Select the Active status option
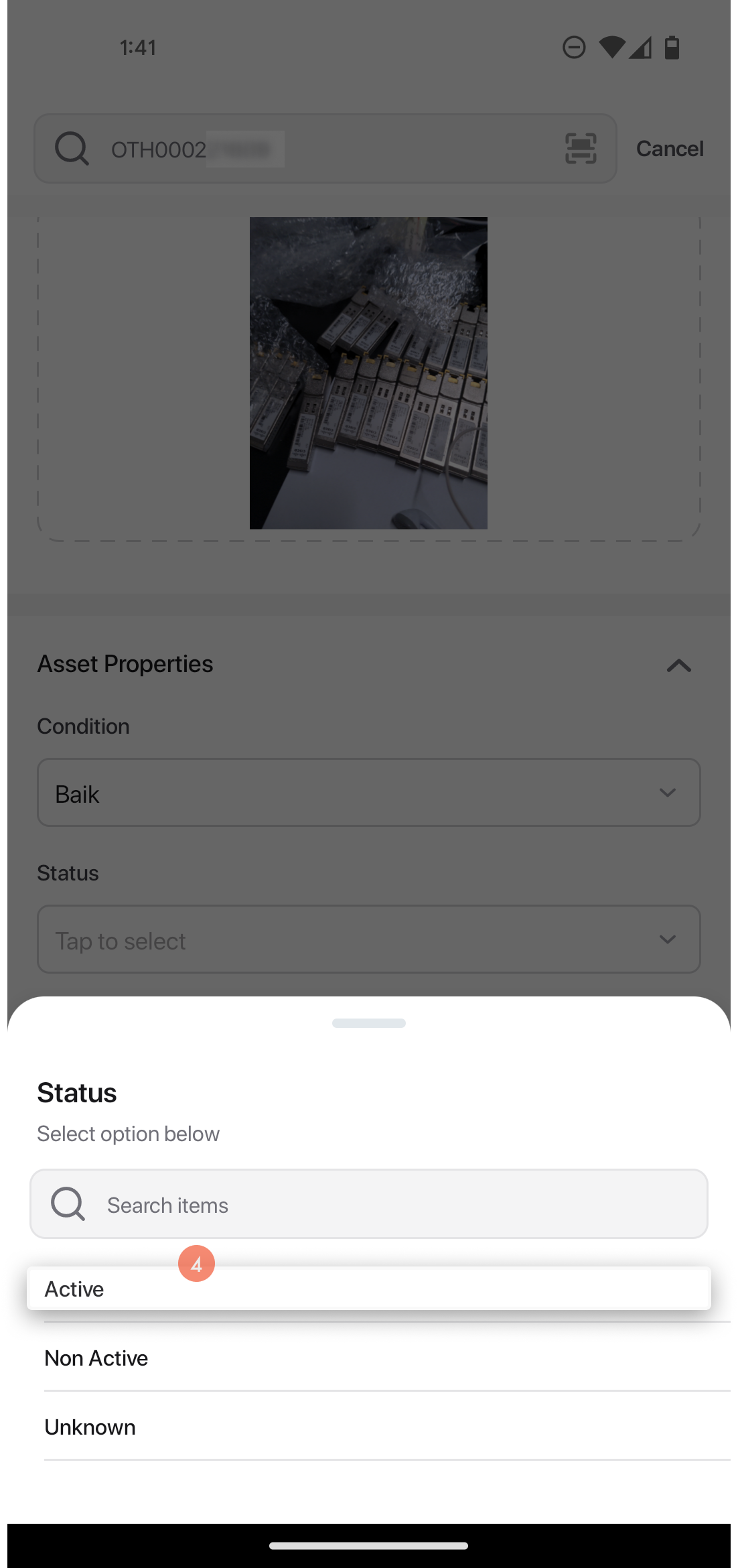 tap(368, 1289)
